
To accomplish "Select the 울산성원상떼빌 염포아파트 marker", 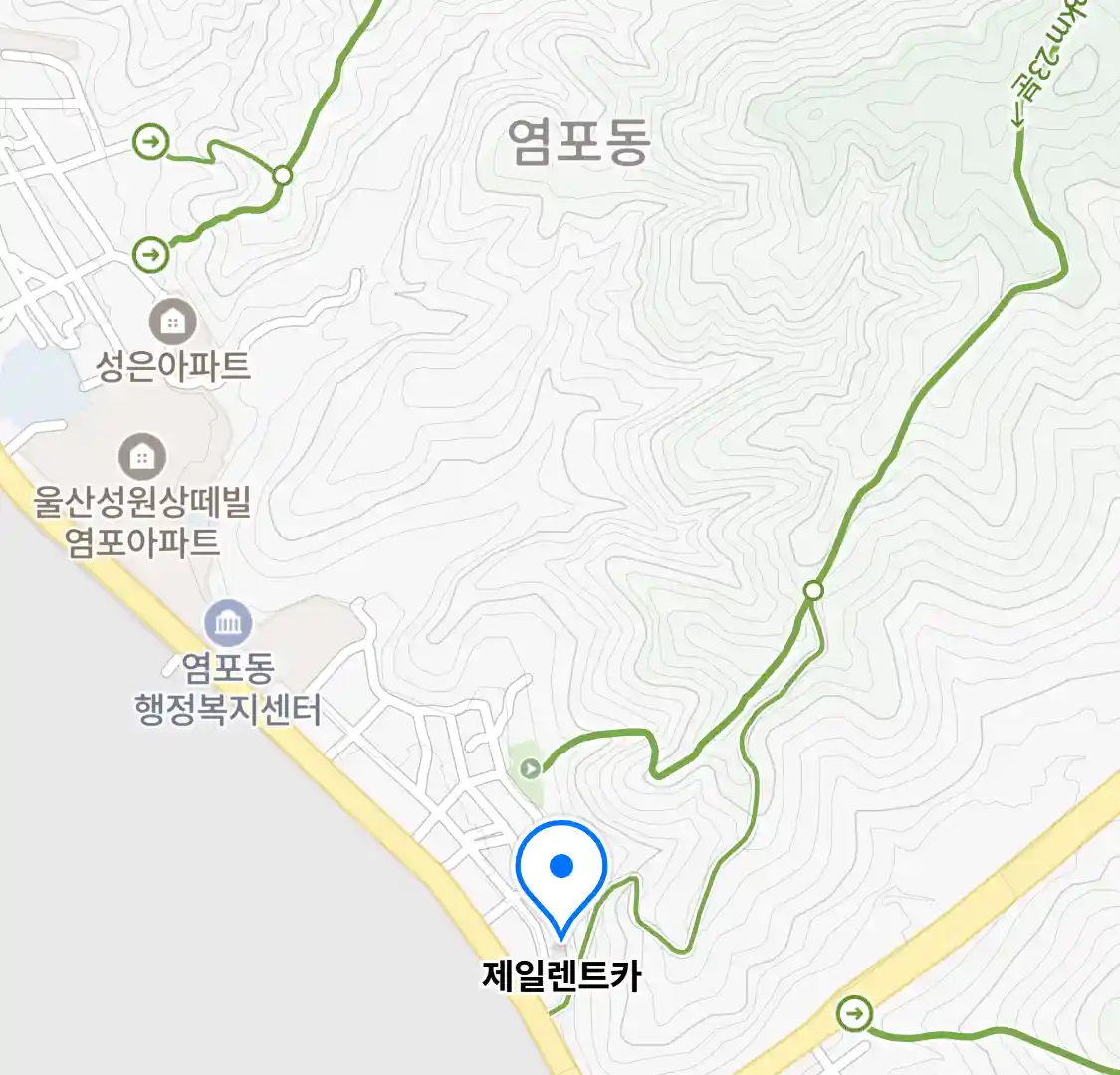I will click(142, 457).
